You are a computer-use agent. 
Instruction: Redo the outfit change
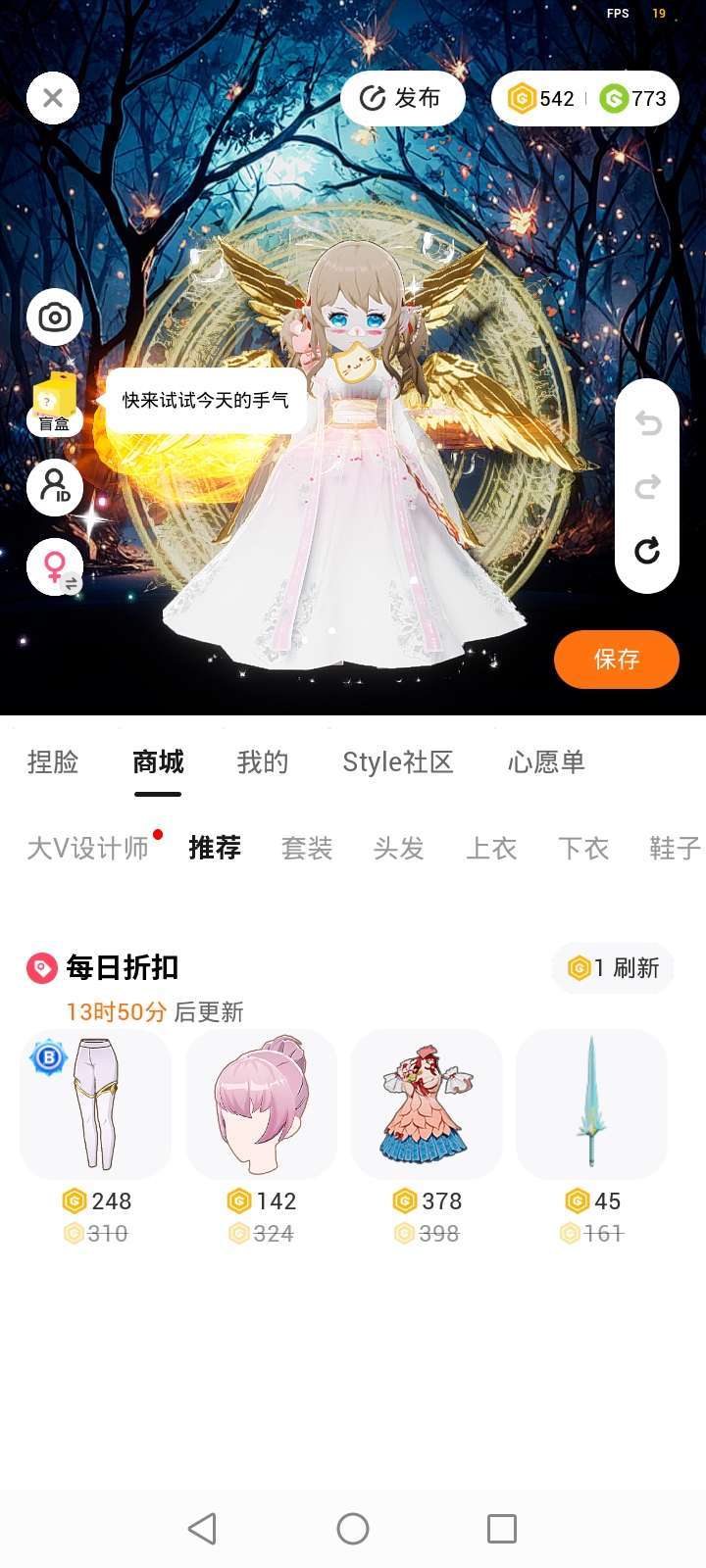click(x=647, y=487)
